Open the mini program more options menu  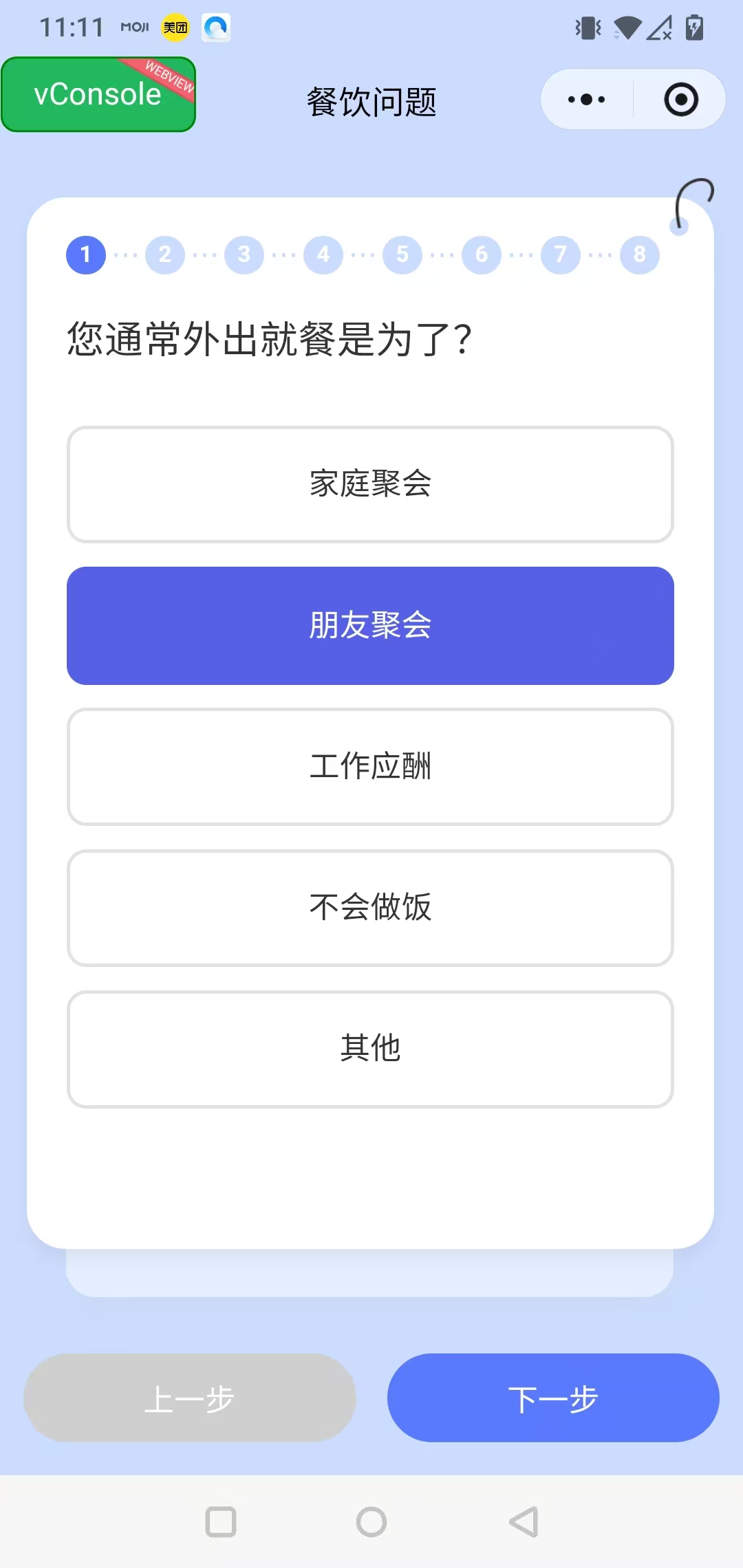[586, 100]
